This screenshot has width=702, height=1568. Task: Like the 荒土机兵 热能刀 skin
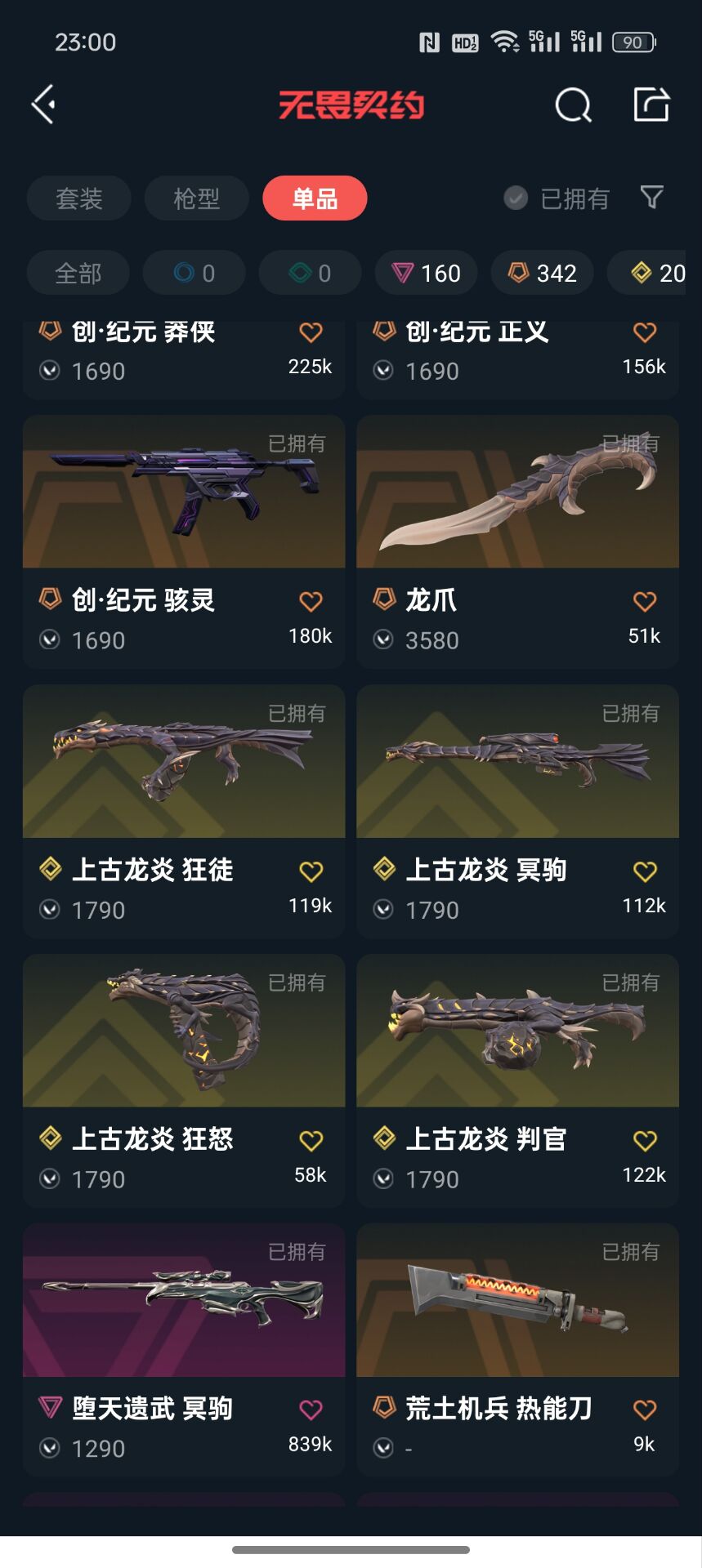pyautogui.click(x=645, y=1410)
